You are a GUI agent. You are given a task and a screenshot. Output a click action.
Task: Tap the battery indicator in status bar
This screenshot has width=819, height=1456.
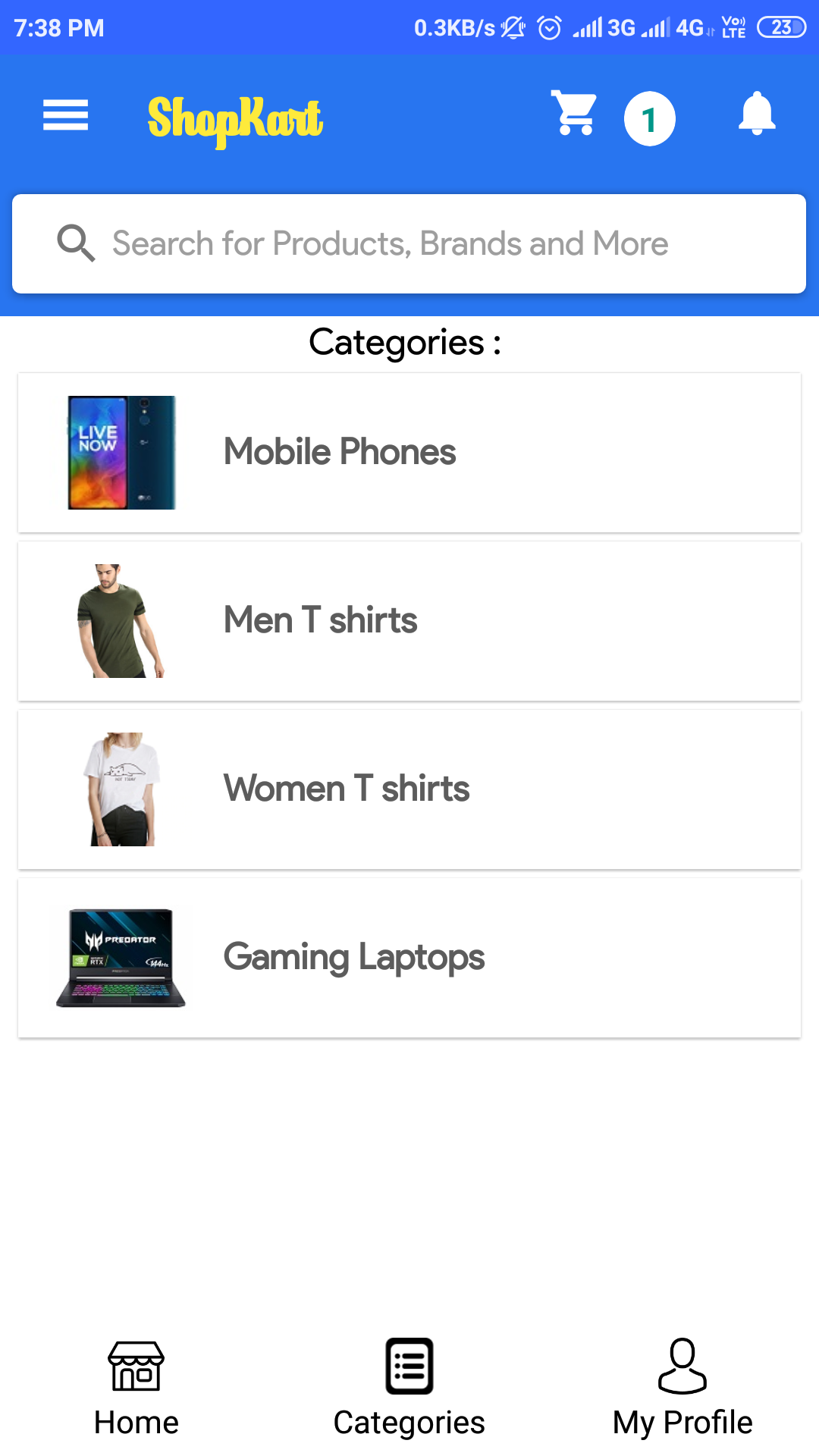(x=783, y=27)
